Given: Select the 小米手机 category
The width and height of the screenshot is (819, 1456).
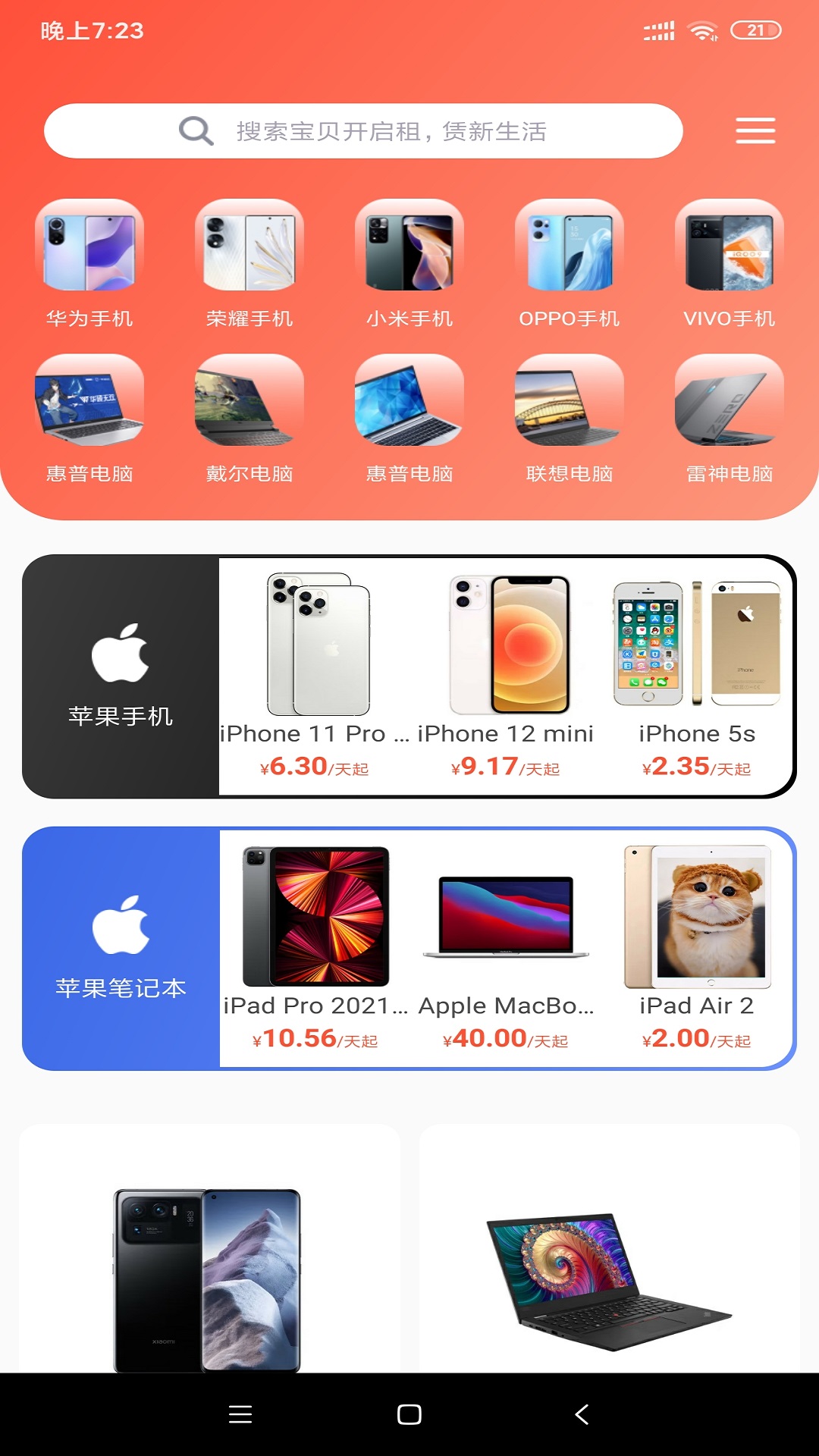Looking at the screenshot, I should [409, 264].
